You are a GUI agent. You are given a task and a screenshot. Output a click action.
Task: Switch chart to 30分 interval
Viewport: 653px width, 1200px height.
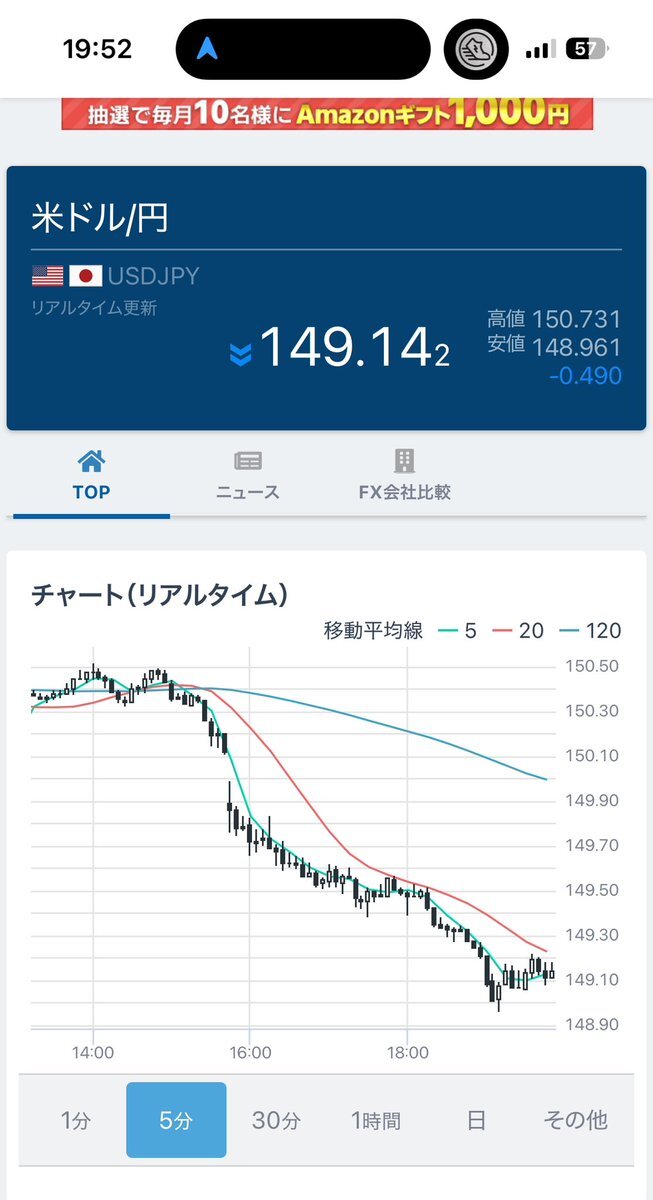coord(276,1120)
